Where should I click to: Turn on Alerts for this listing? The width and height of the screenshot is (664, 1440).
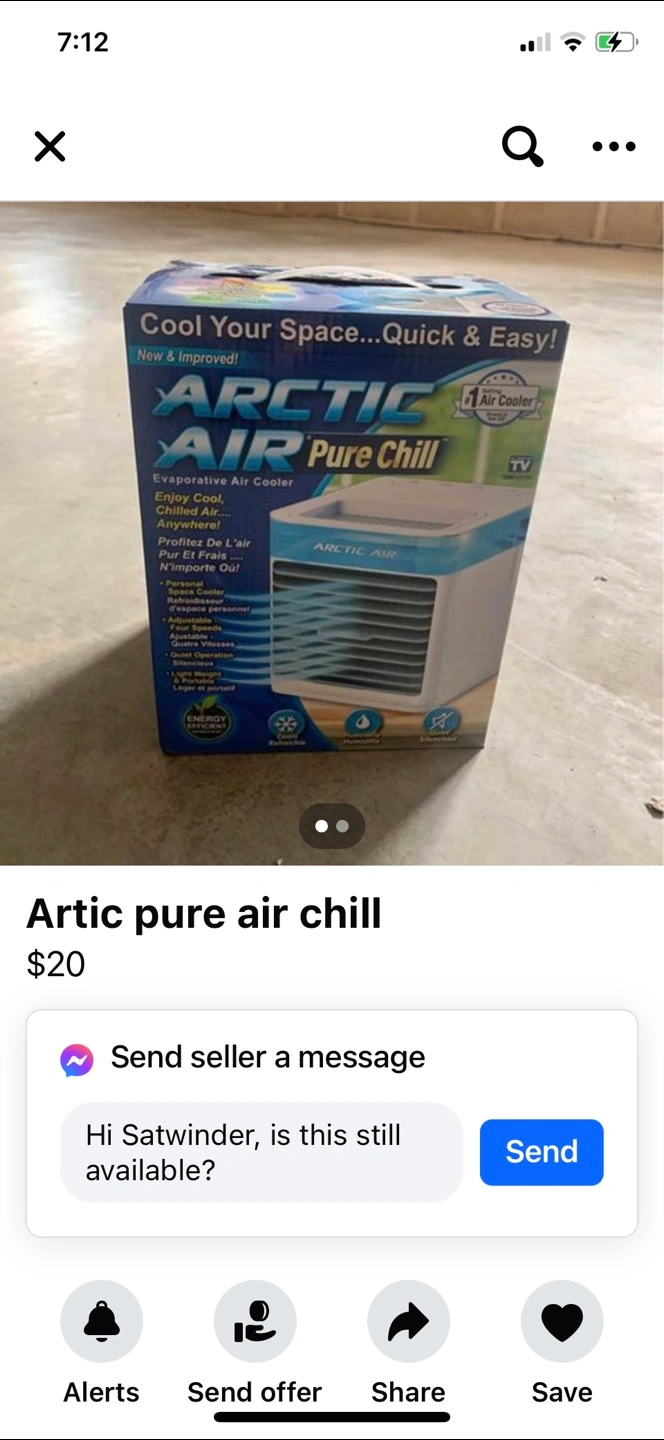[101, 1321]
